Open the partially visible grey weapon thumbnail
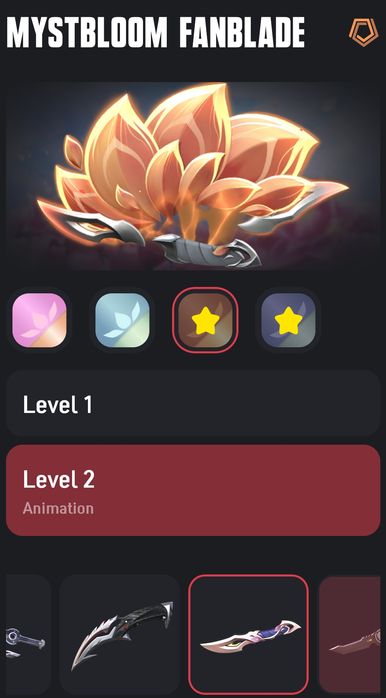Image resolution: width=386 pixels, height=698 pixels. pyautogui.click(x=28, y=635)
